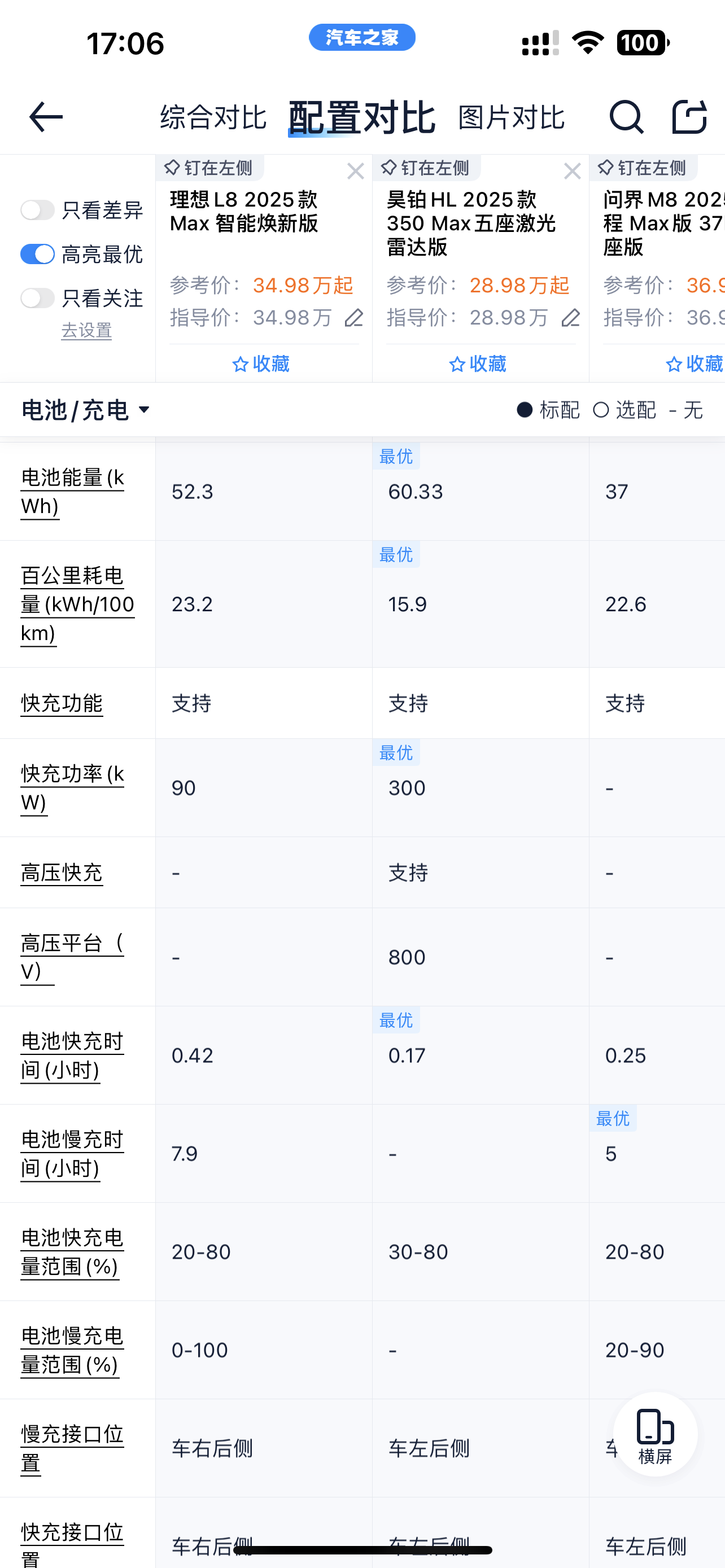Image resolution: width=725 pixels, height=1568 pixels.
Task: Switch to 综合对比 tab
Action: click(212, 117)
